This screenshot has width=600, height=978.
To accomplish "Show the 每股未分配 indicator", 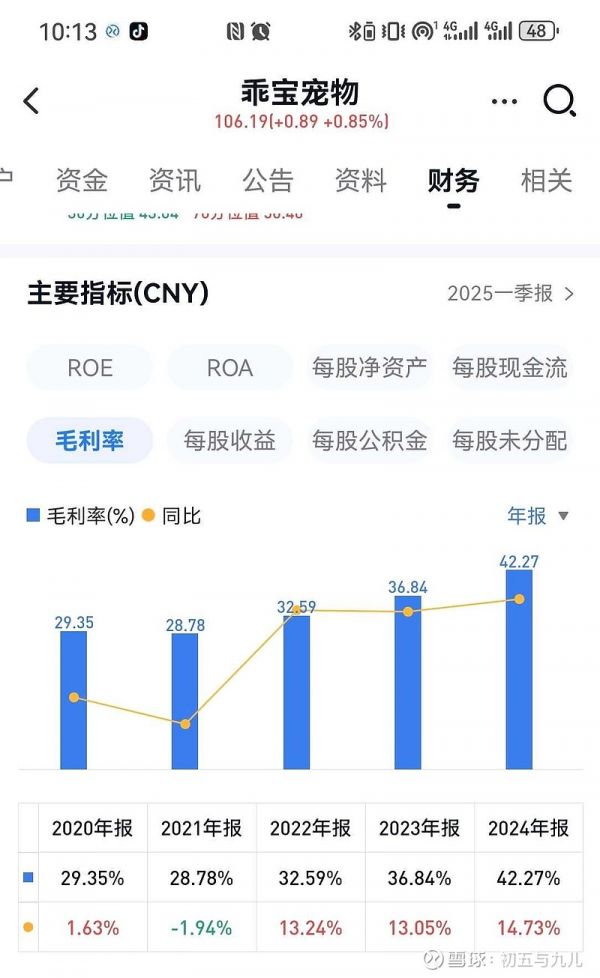I will coord(510,441).
